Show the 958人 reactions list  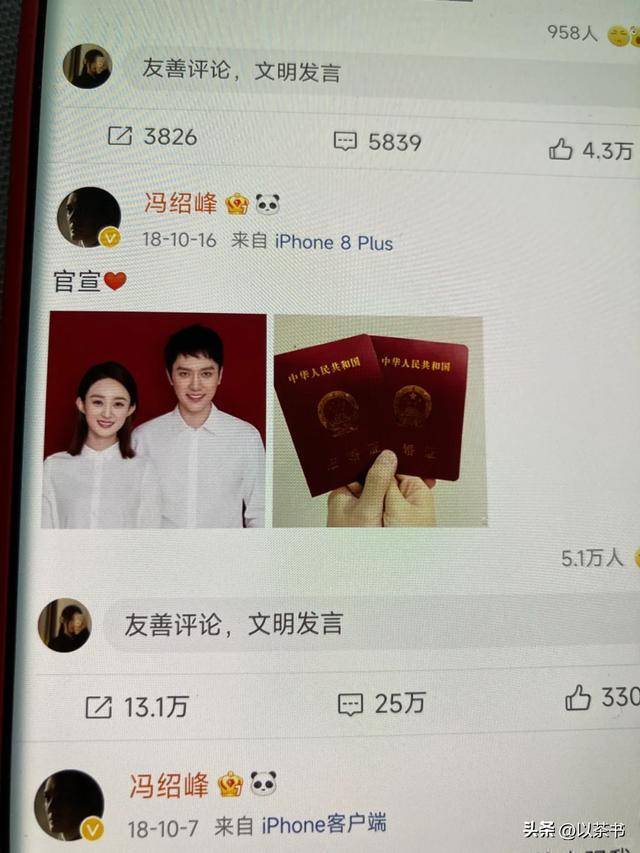[x=572, y=33]
